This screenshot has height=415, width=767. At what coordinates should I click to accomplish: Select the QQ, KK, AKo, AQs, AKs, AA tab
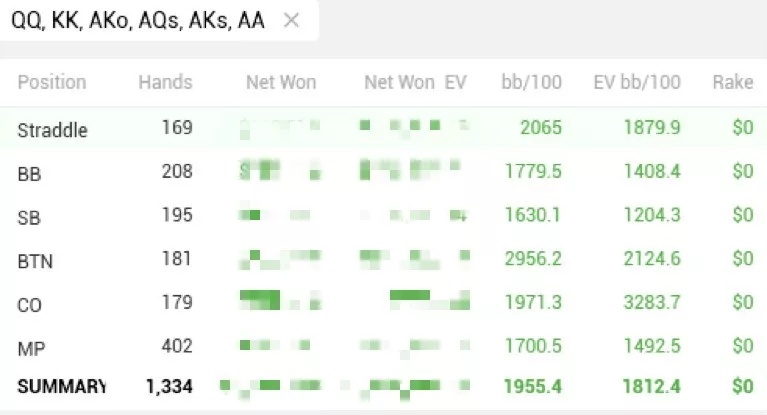tap(138, 21)
